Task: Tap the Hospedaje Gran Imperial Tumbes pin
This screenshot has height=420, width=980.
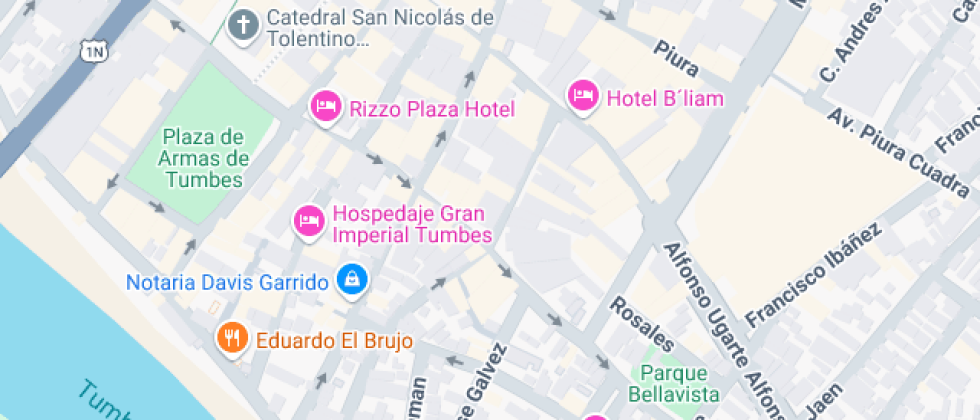Action: click(309, 221)
